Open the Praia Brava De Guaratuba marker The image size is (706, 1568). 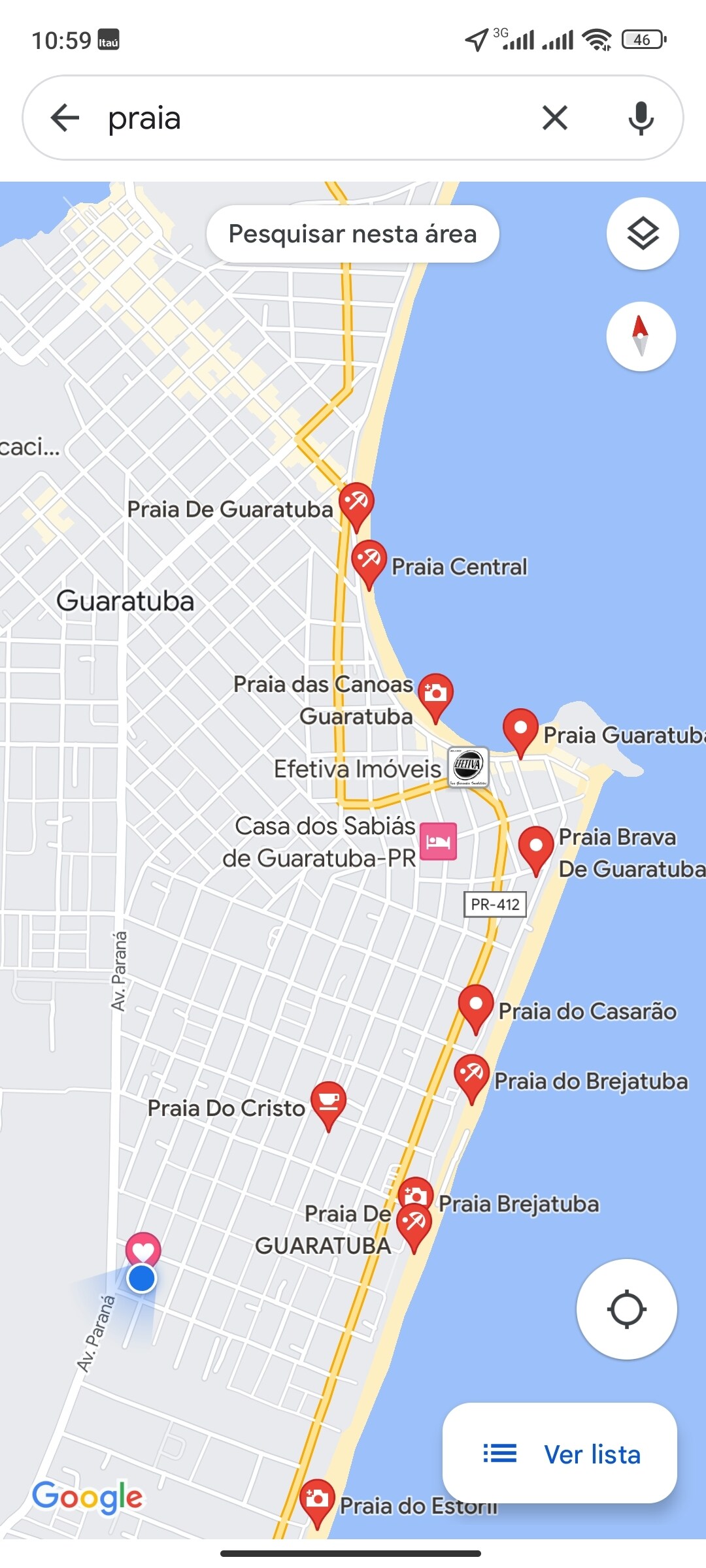(536, 847)
